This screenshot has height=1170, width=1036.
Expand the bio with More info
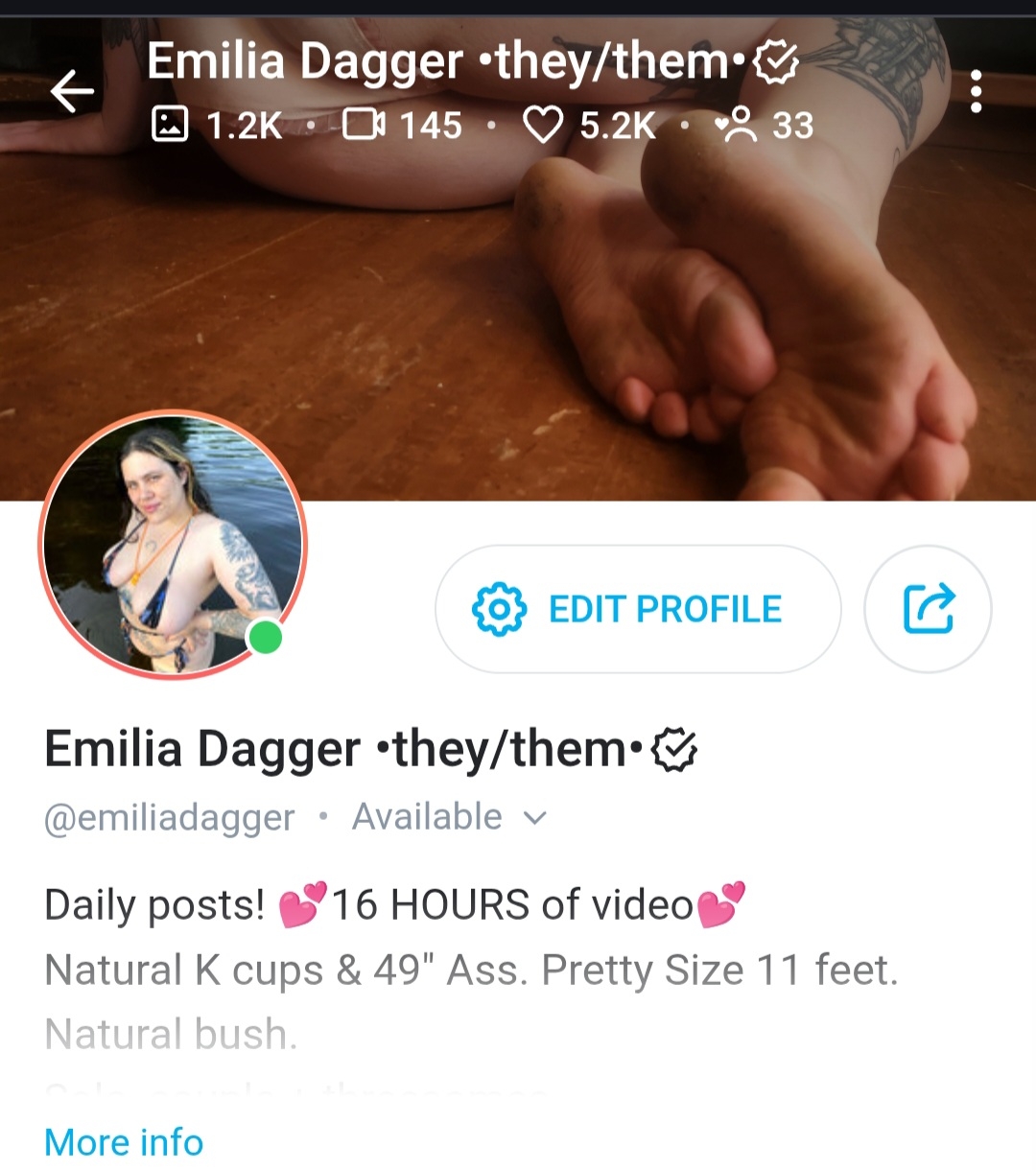[x=124, y=1142]
